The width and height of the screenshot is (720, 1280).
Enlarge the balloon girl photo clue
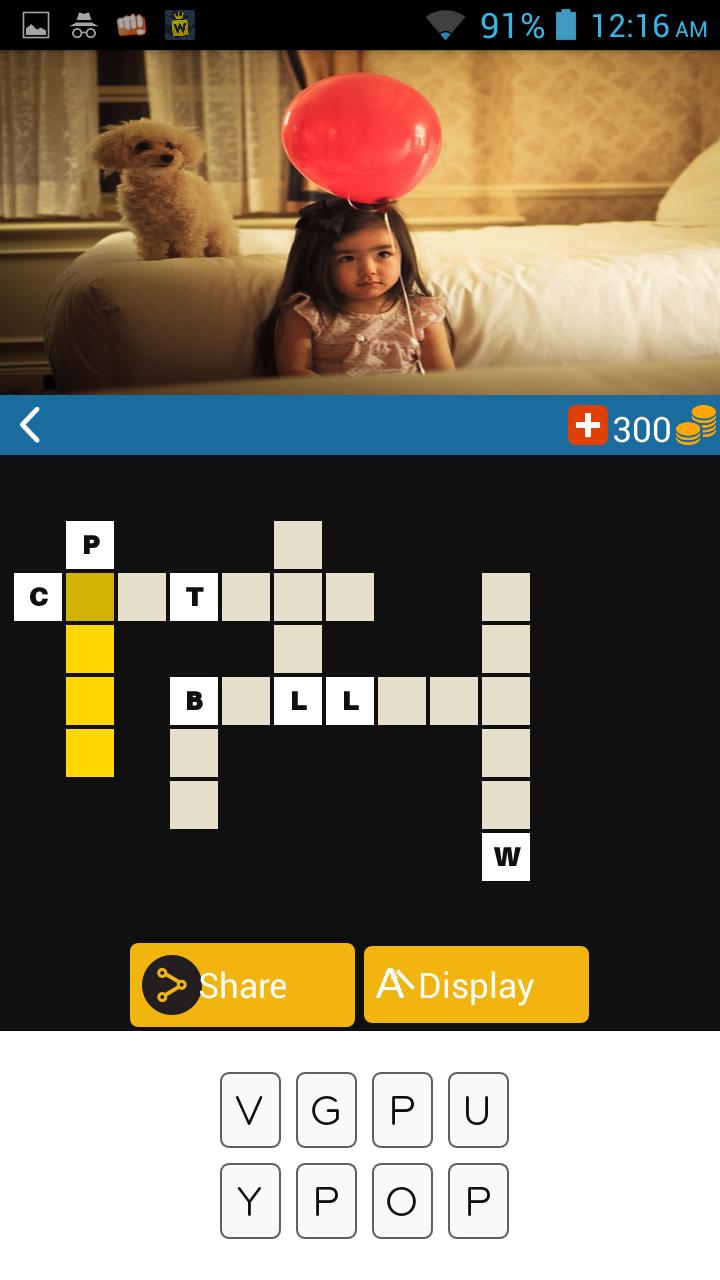pyautogui.click(x=360, y=222)
